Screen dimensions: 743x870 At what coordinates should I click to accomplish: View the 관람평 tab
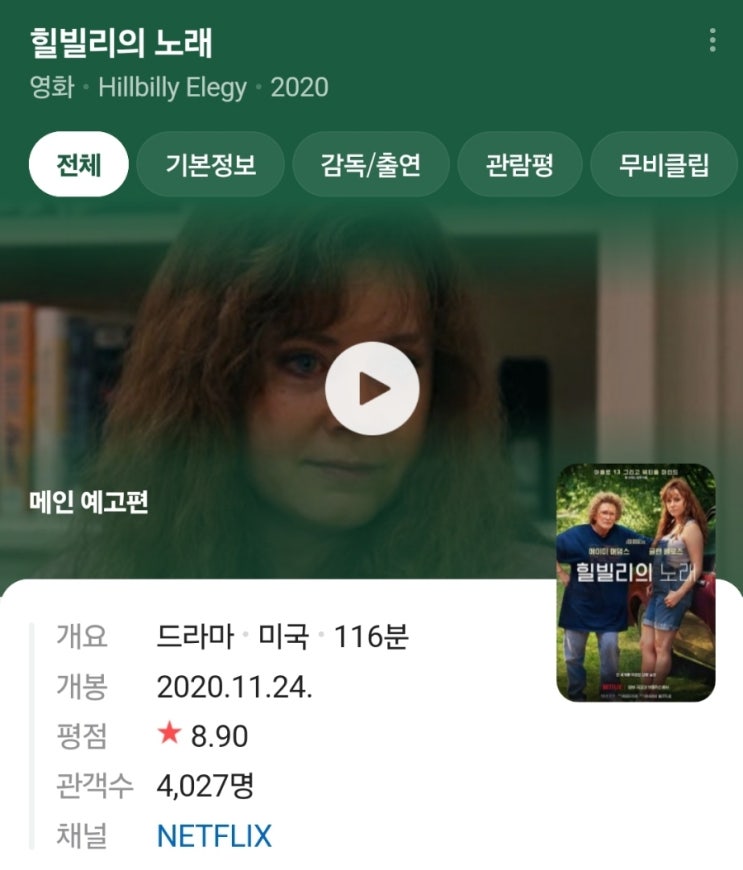520,164
